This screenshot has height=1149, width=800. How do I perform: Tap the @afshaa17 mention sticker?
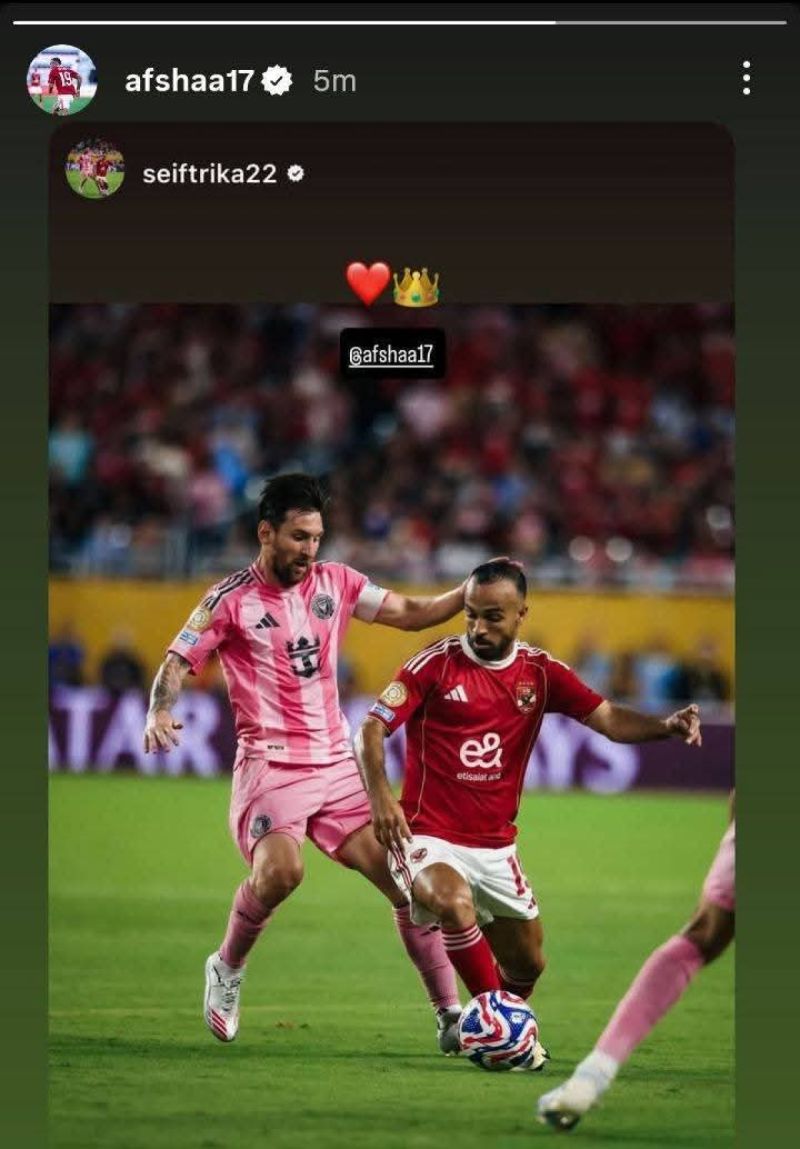click(x=393, y=355)
